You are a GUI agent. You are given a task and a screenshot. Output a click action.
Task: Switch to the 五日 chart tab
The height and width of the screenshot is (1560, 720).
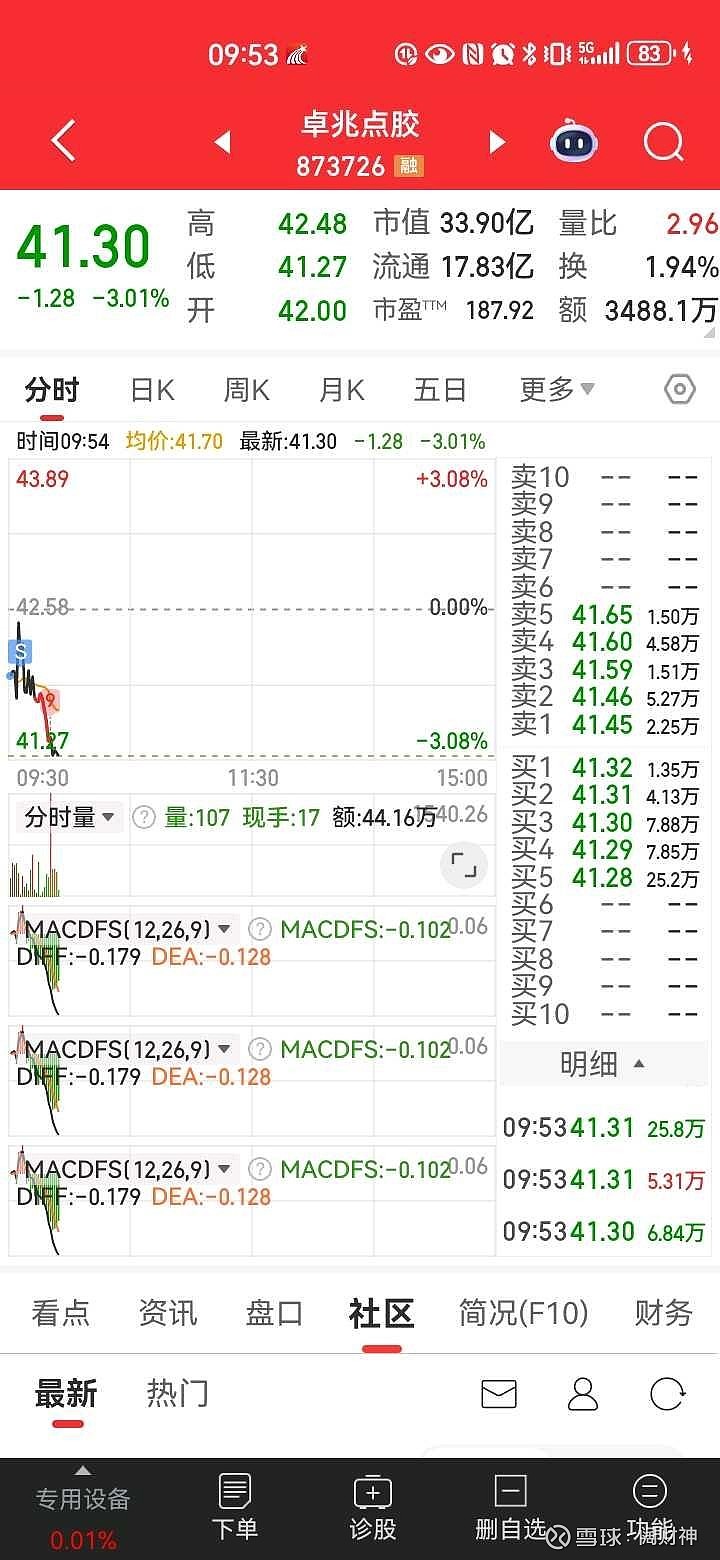(x=440, y=389)
